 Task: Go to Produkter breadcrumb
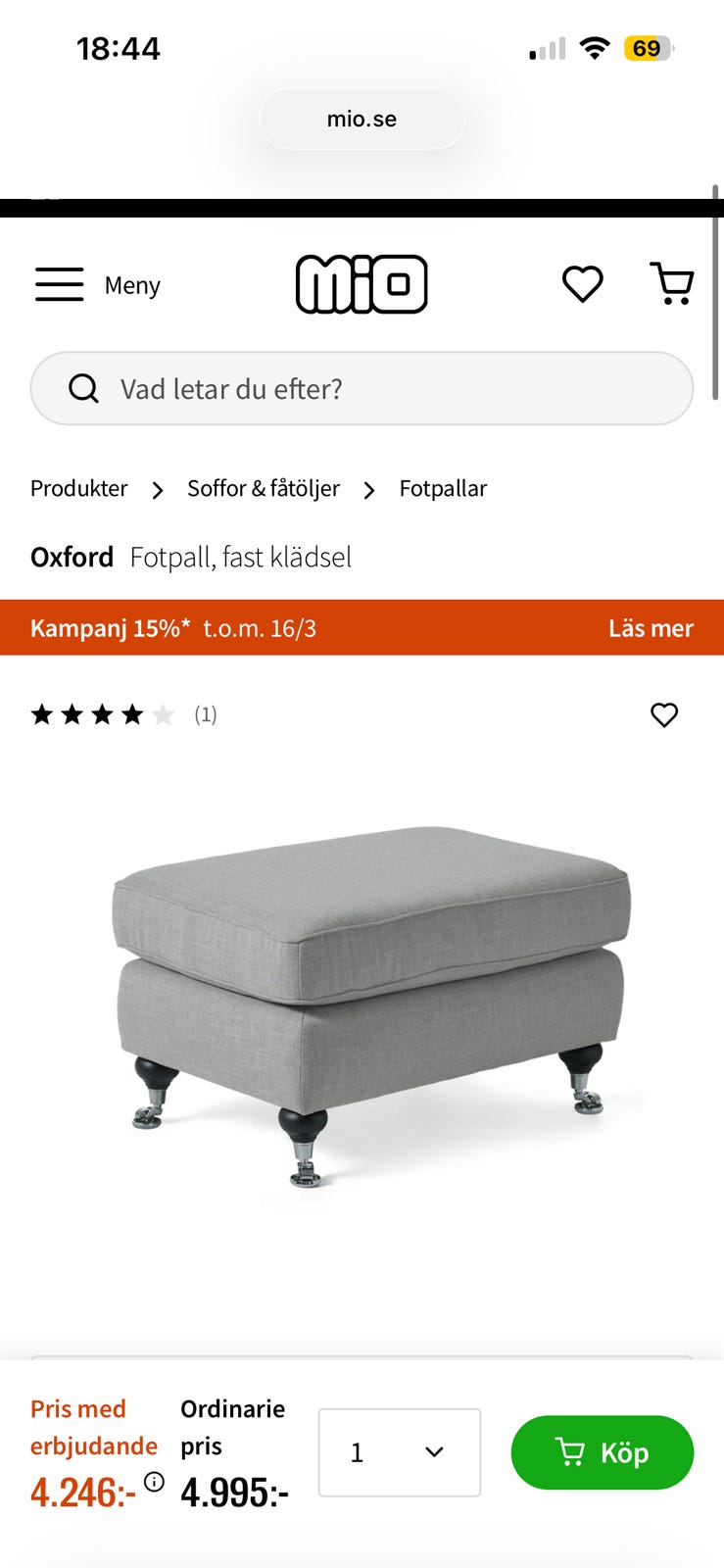tap(78, 488)
